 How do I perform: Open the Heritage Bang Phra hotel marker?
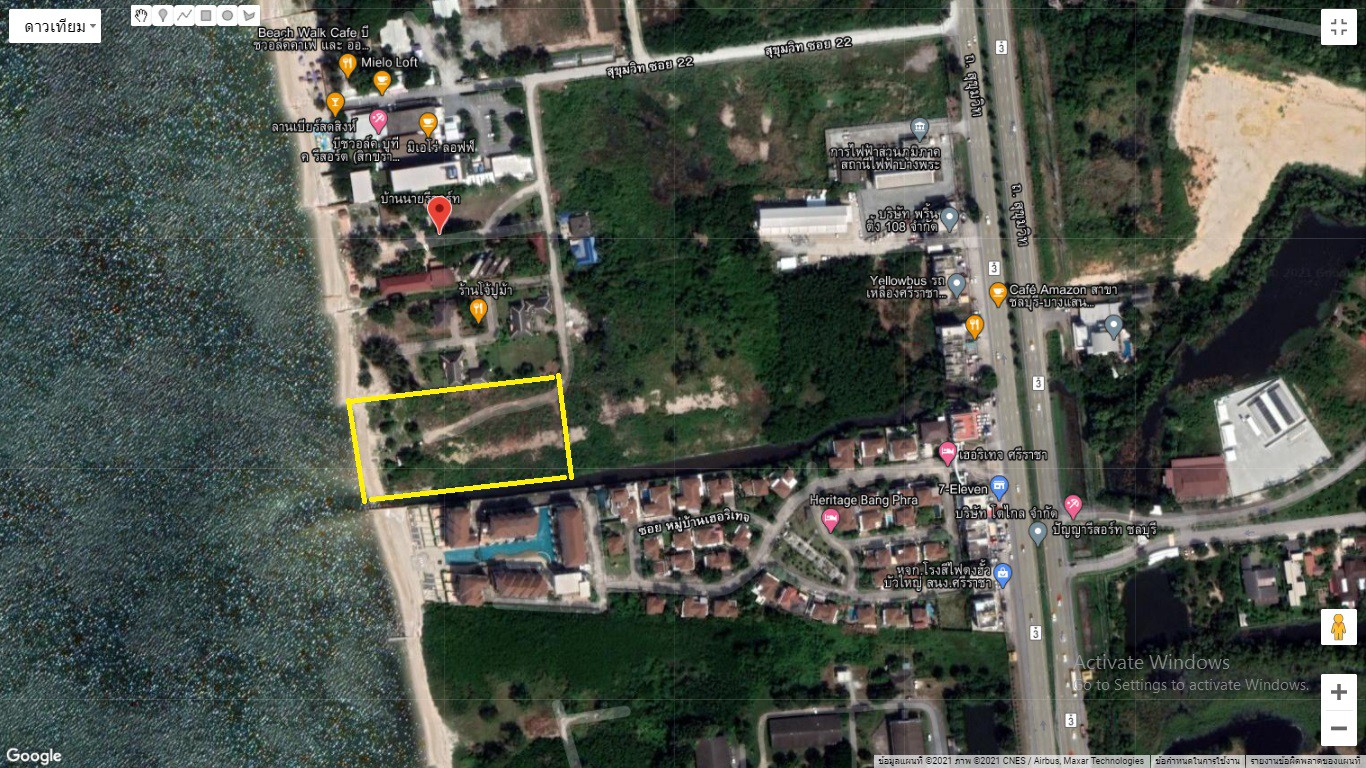tap(829, 519)
